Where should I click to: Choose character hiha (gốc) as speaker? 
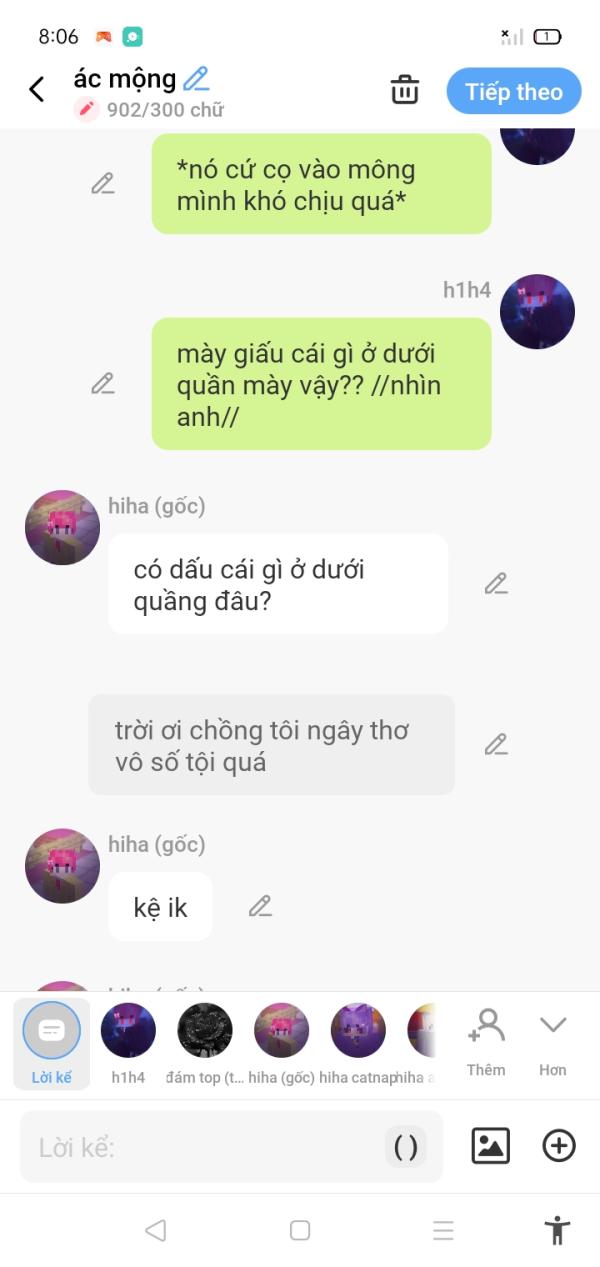[281, 1042]
